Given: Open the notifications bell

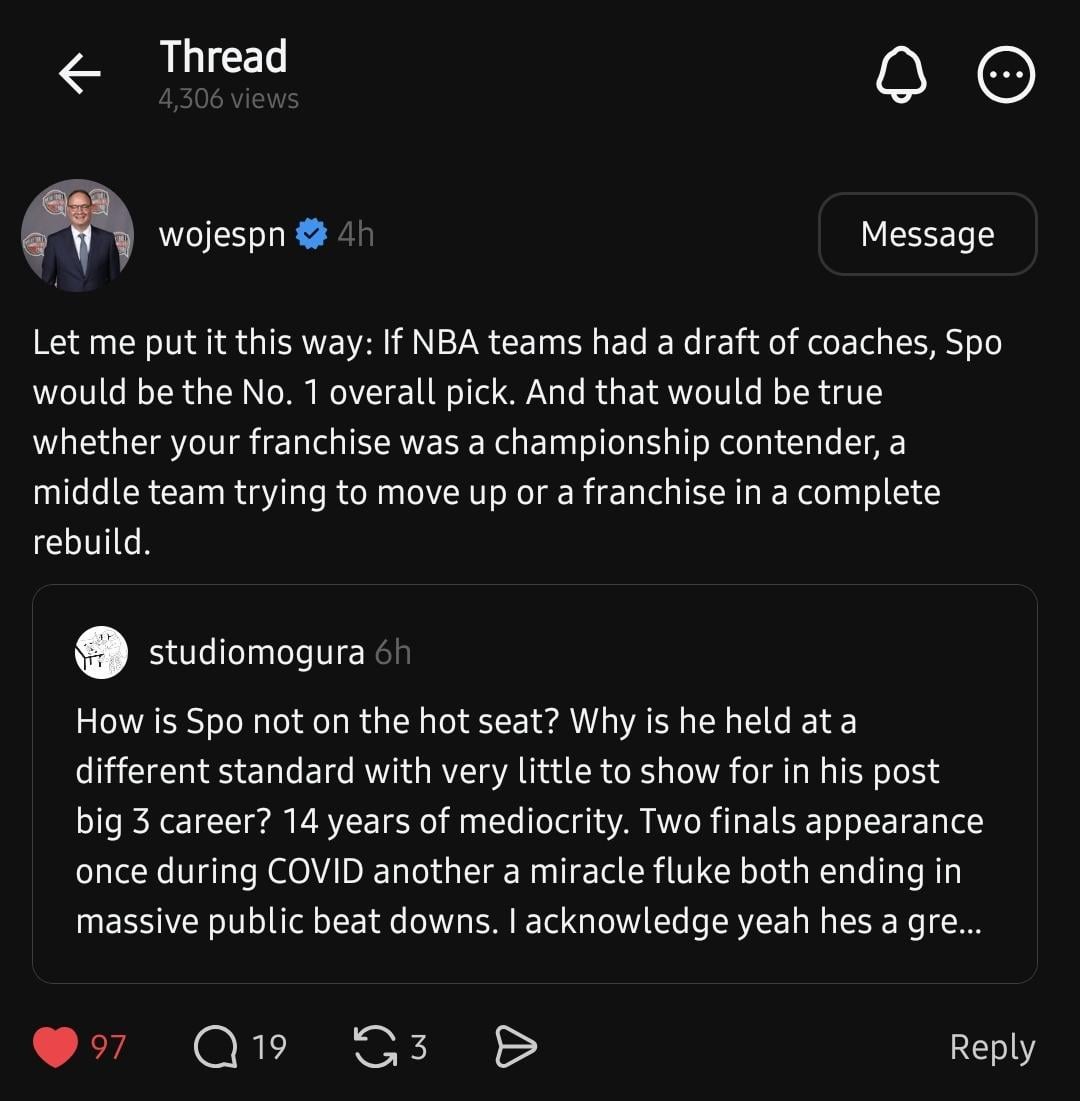Looking at the screenshot, I should tap(901, 75).
